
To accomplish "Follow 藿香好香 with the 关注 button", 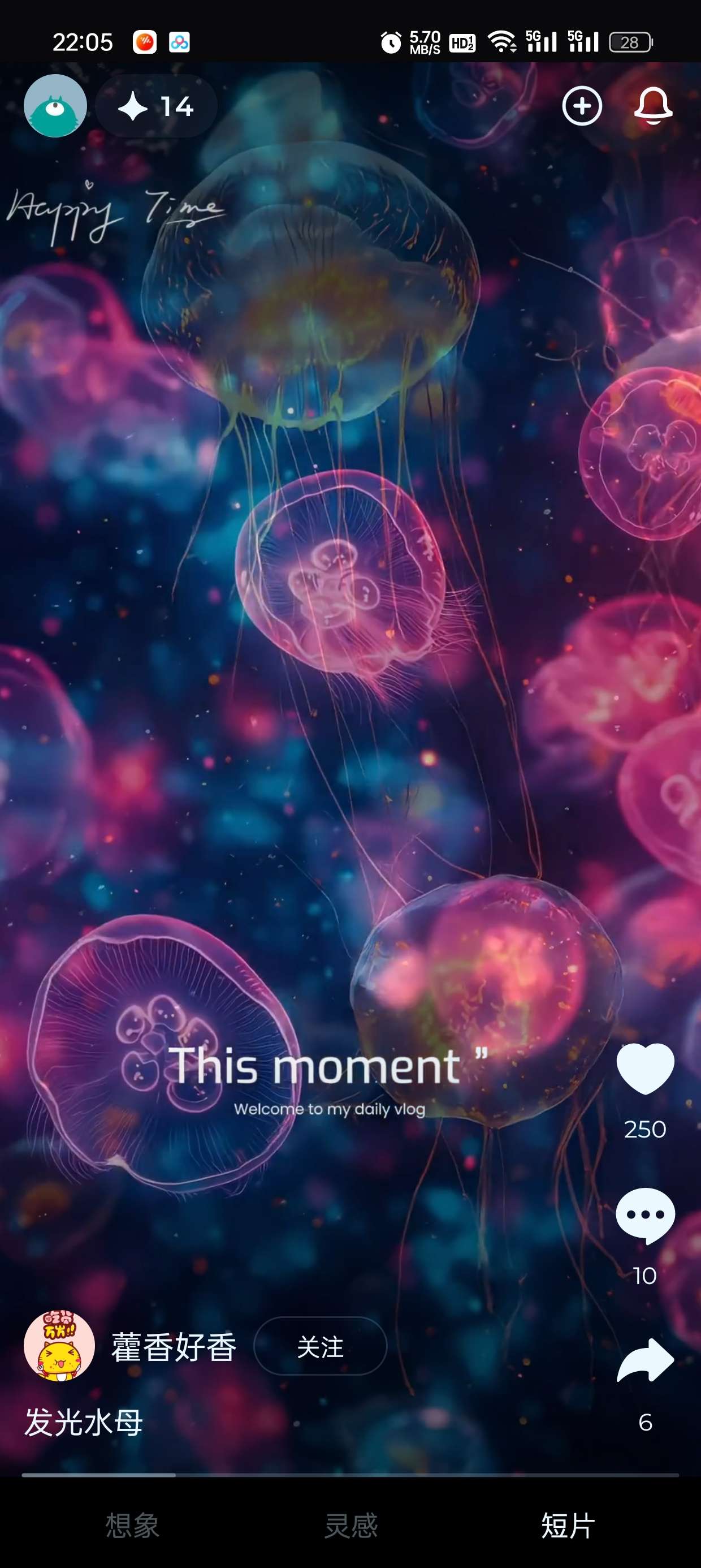I will tap(320, 1346).
